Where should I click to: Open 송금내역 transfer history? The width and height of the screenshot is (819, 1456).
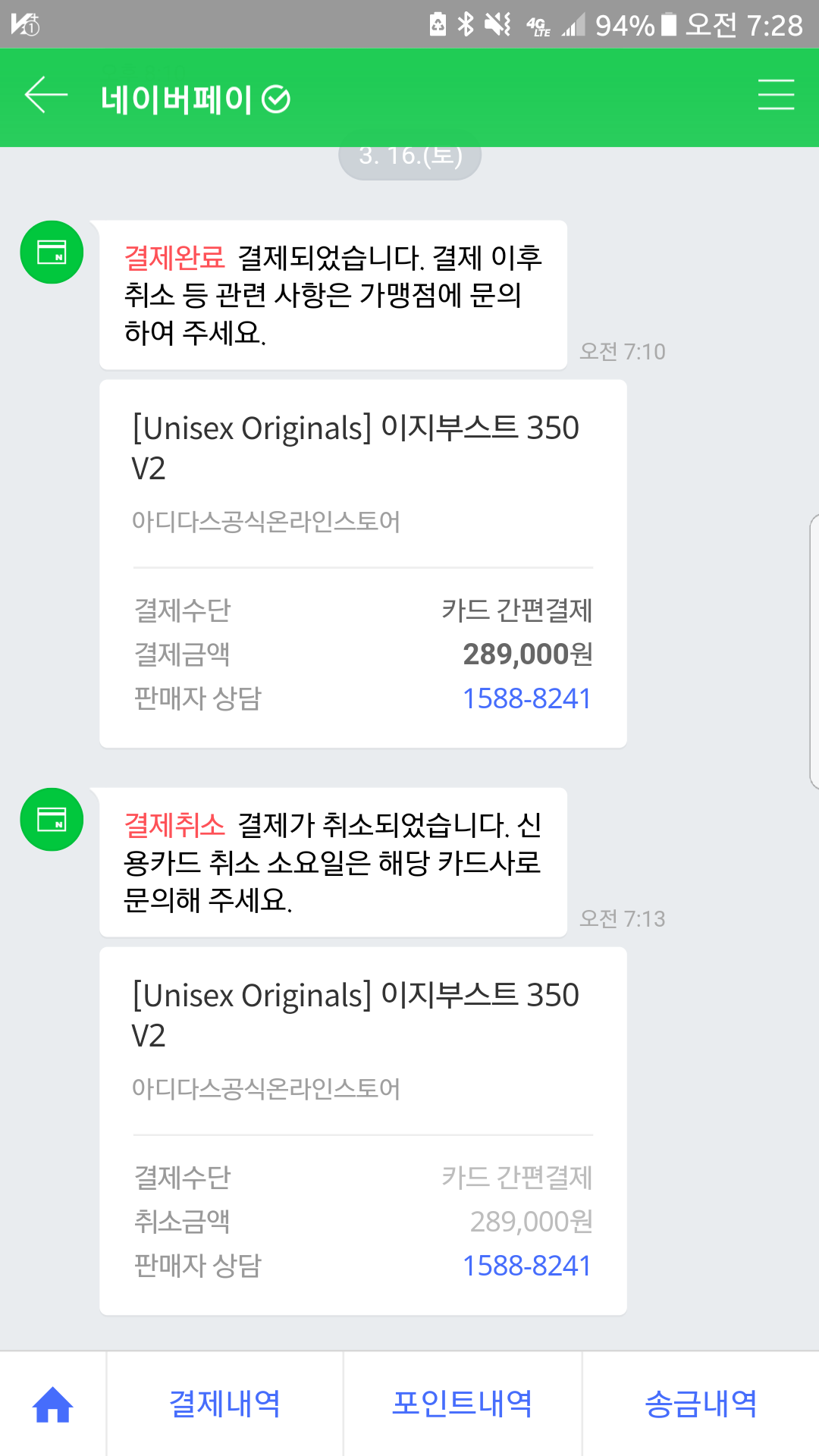[x=701, y=1404]
